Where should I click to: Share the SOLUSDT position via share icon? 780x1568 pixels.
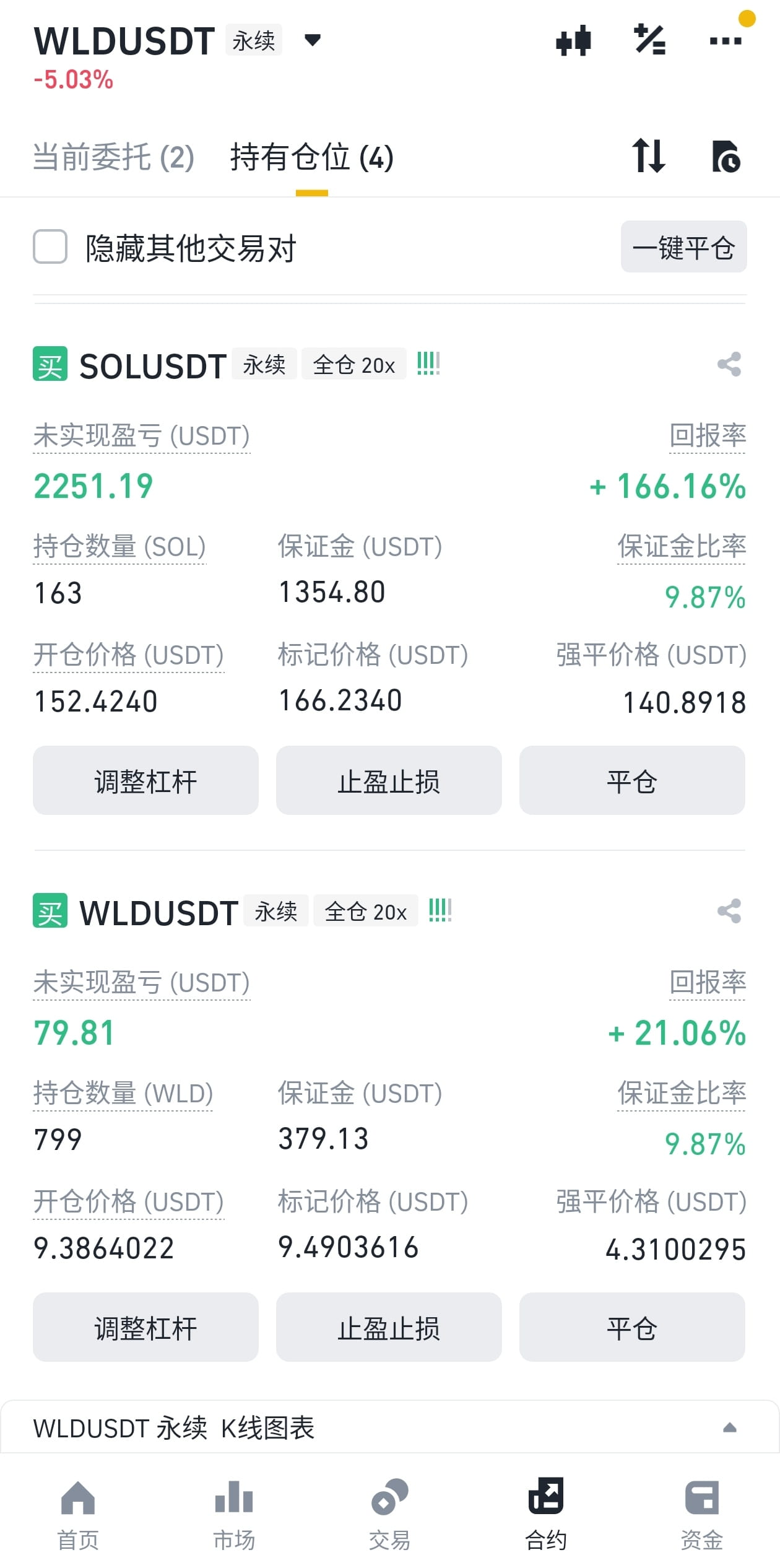[x=730, y=365]
